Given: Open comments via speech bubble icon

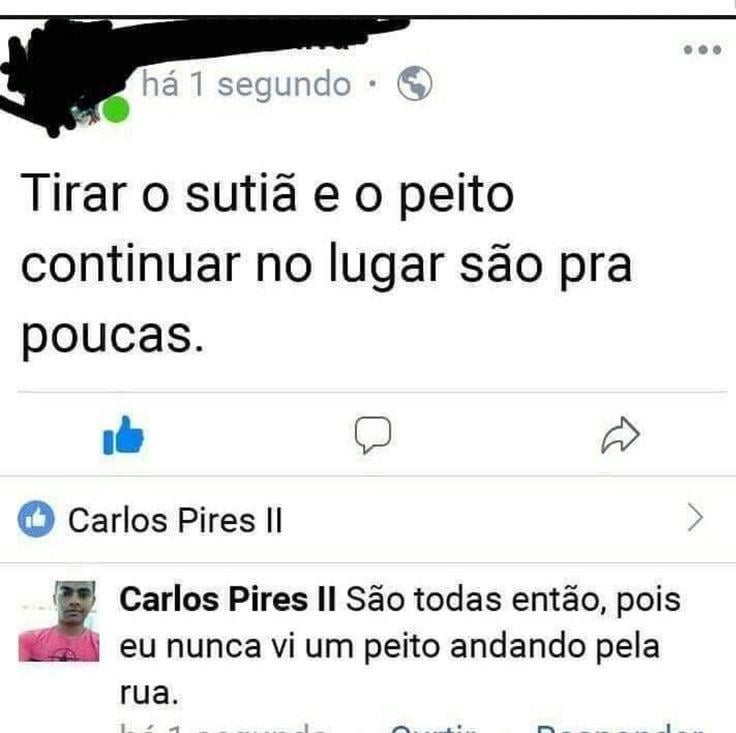Looking at the screenshot, I should pos(372,435).
